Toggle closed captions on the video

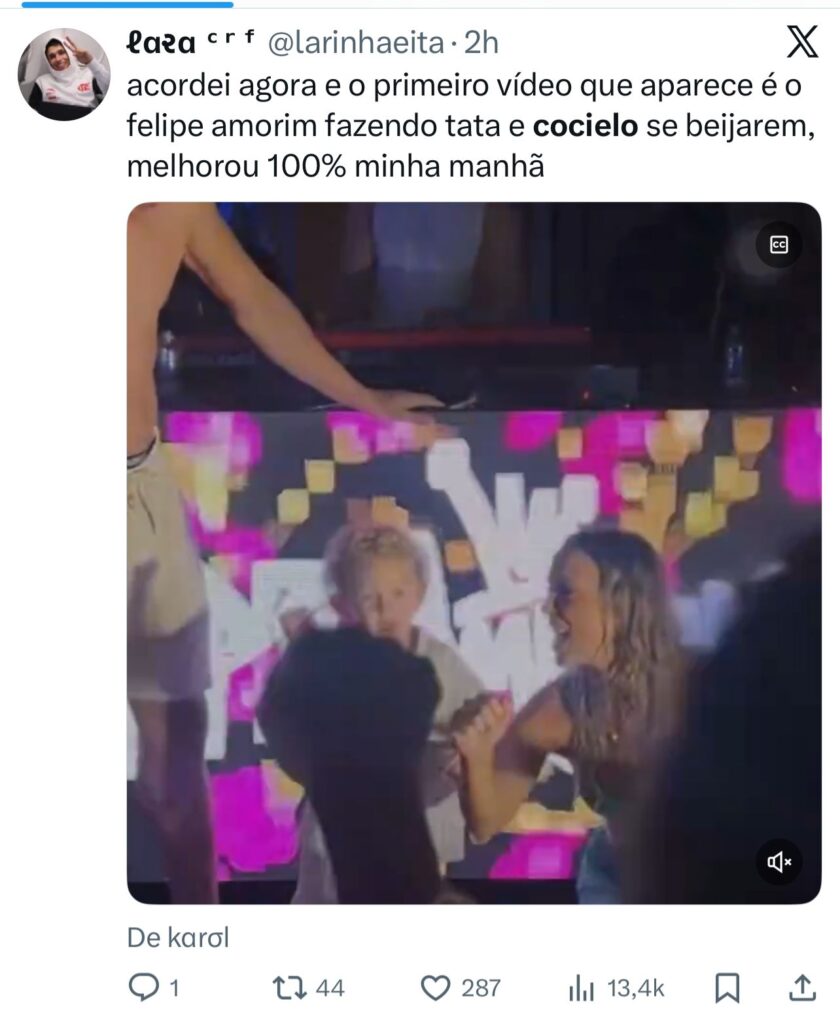pos(778,245)
